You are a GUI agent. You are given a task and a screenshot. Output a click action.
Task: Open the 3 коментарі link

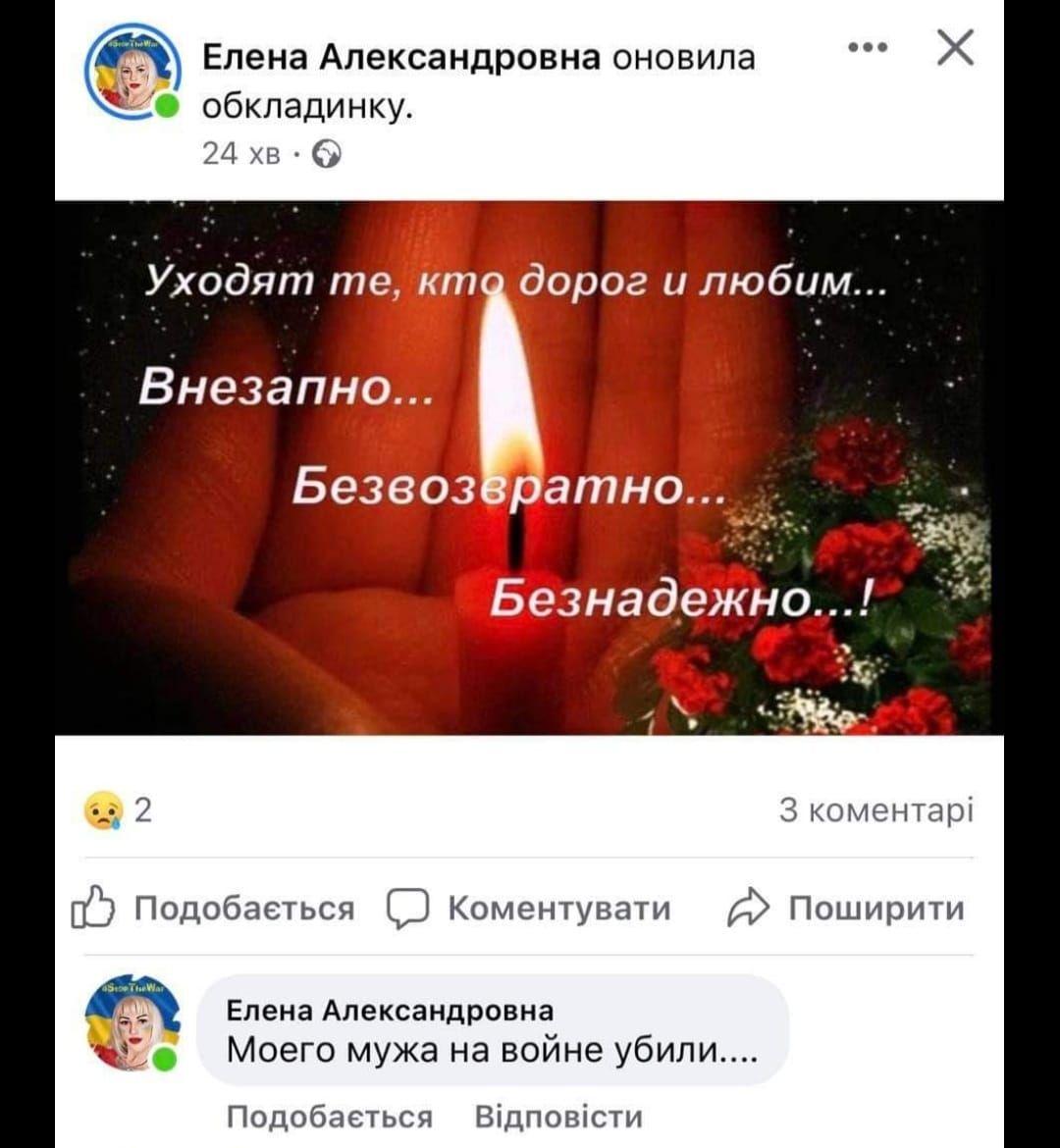point(875,811)
